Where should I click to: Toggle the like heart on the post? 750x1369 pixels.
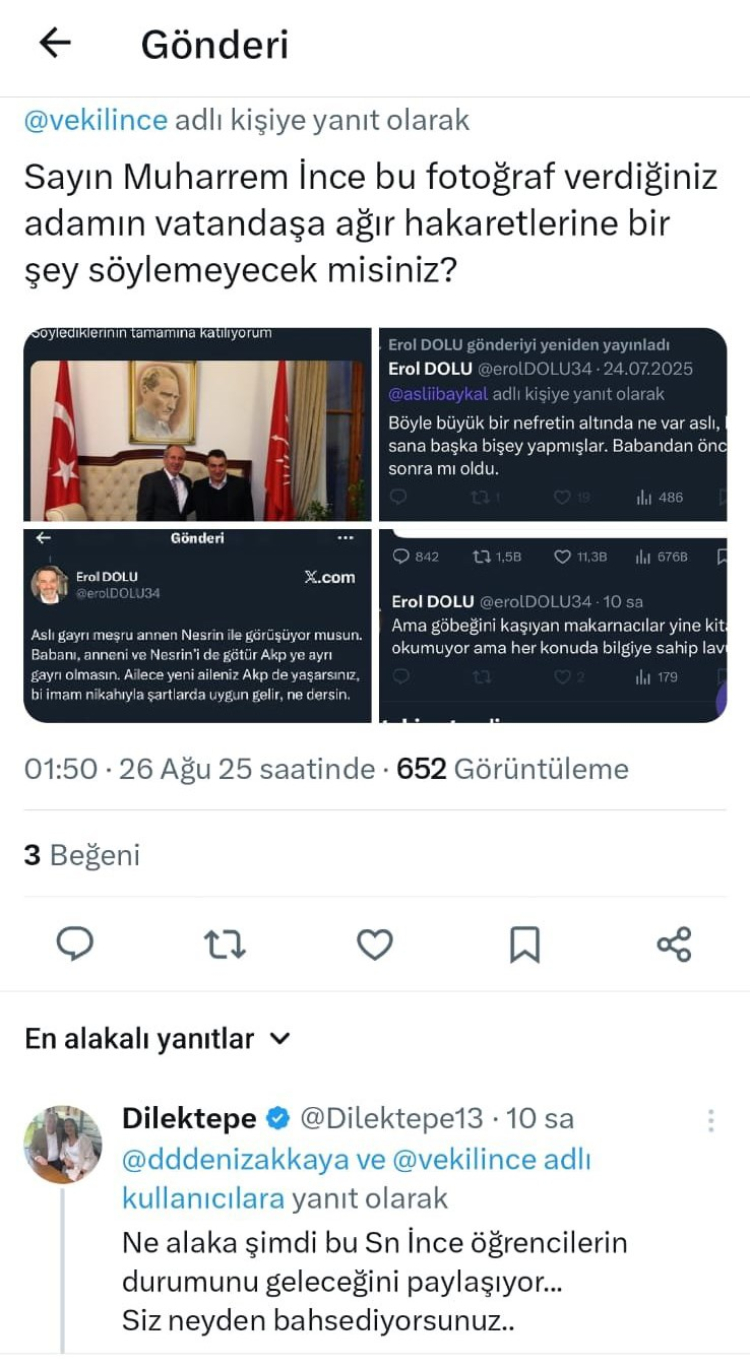coord(374,941)
